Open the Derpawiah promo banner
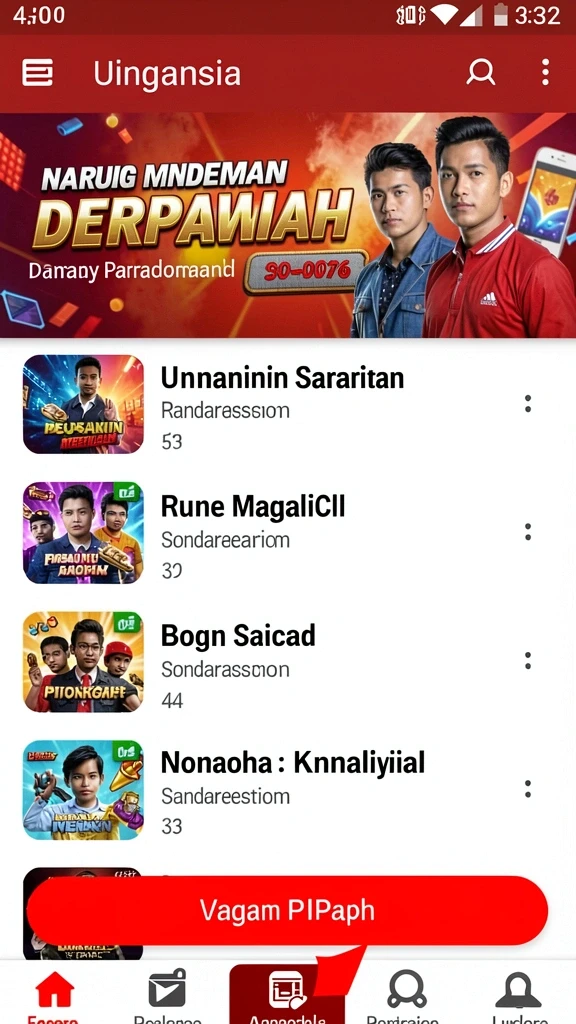The width and height of the screenshot is (576, 1024). click(x=288, y=225)
